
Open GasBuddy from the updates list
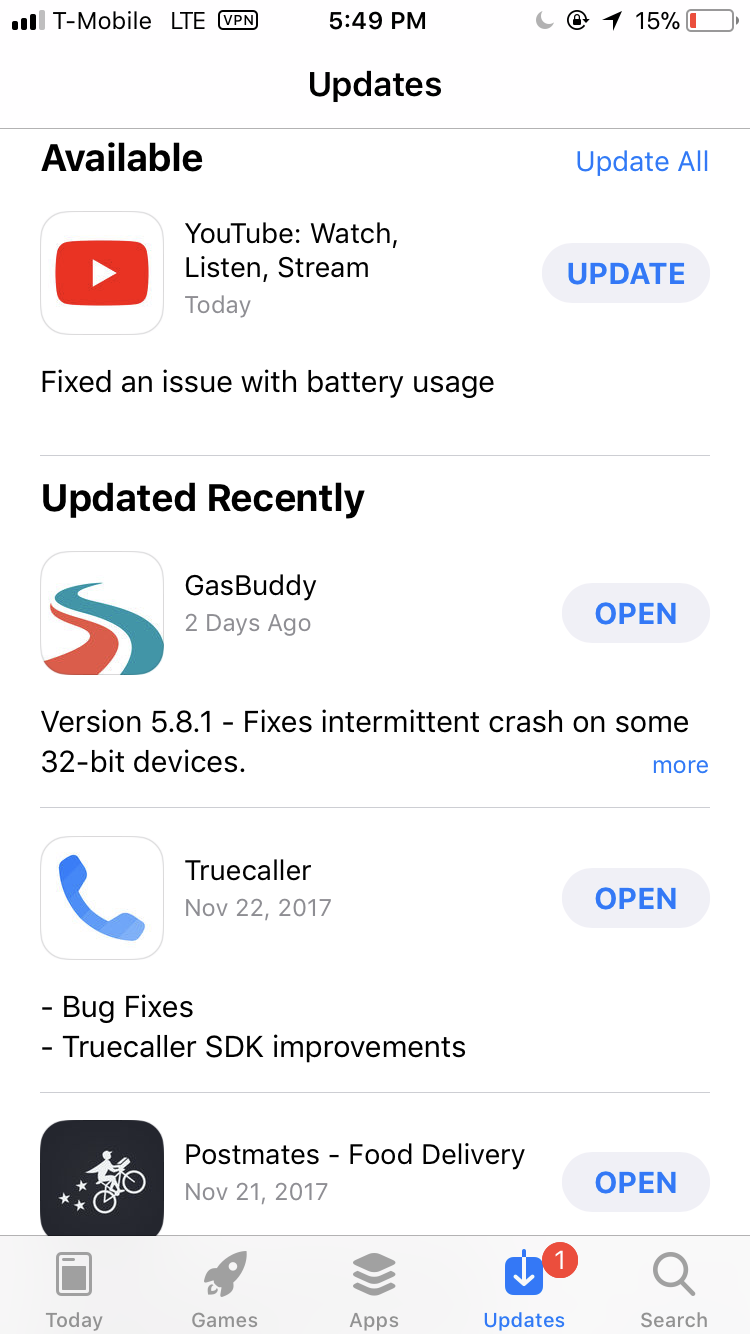tap(636, 613)
